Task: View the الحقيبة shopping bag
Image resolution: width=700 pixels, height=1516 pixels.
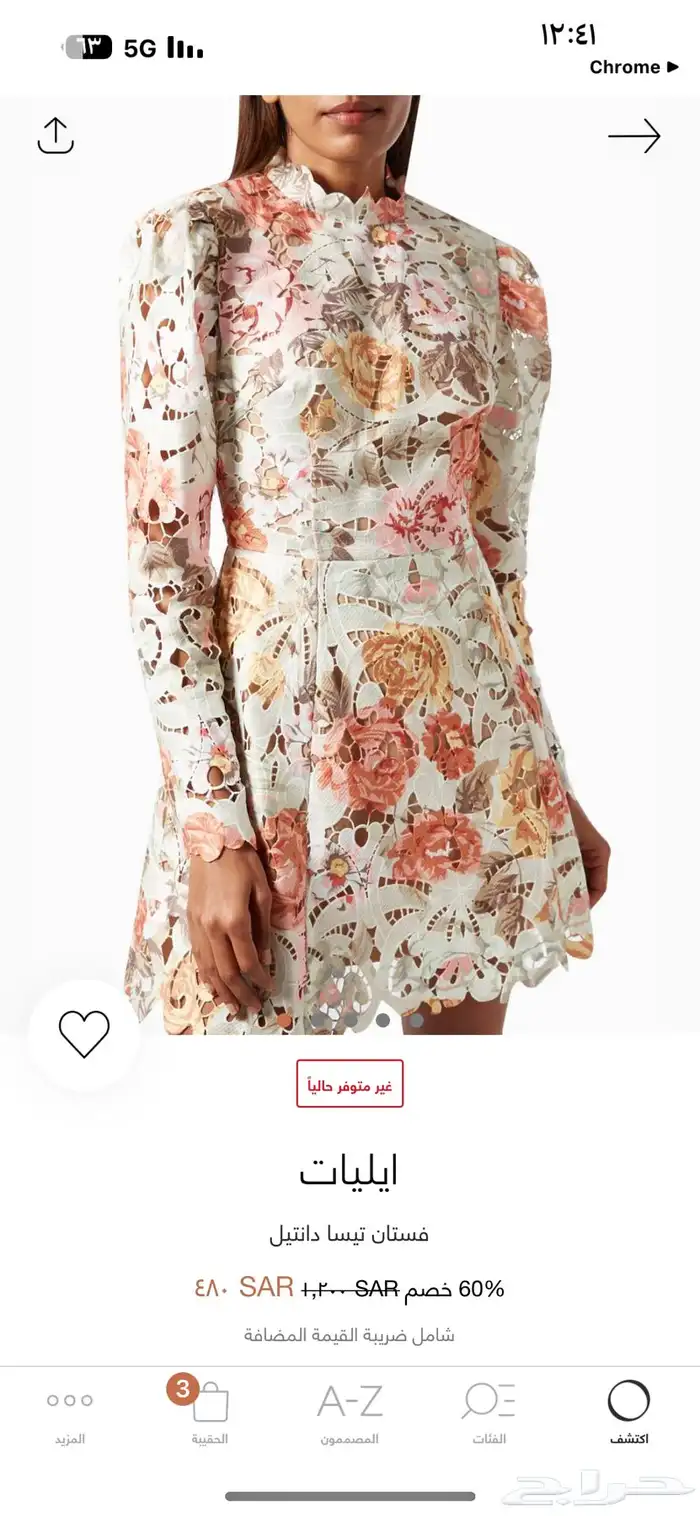Action: click(209, 1412)
